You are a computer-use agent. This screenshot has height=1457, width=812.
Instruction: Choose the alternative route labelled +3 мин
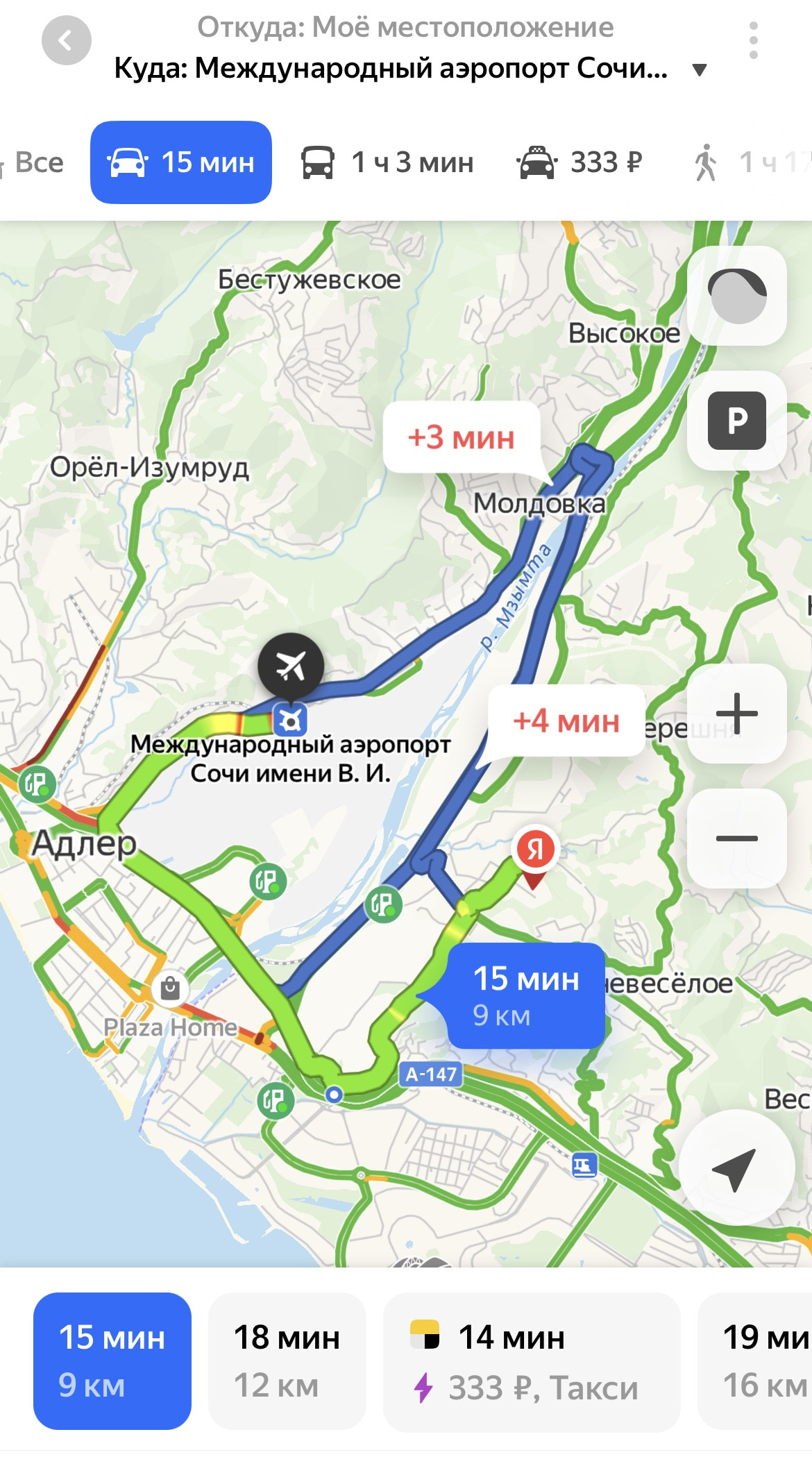pos(462,437)
